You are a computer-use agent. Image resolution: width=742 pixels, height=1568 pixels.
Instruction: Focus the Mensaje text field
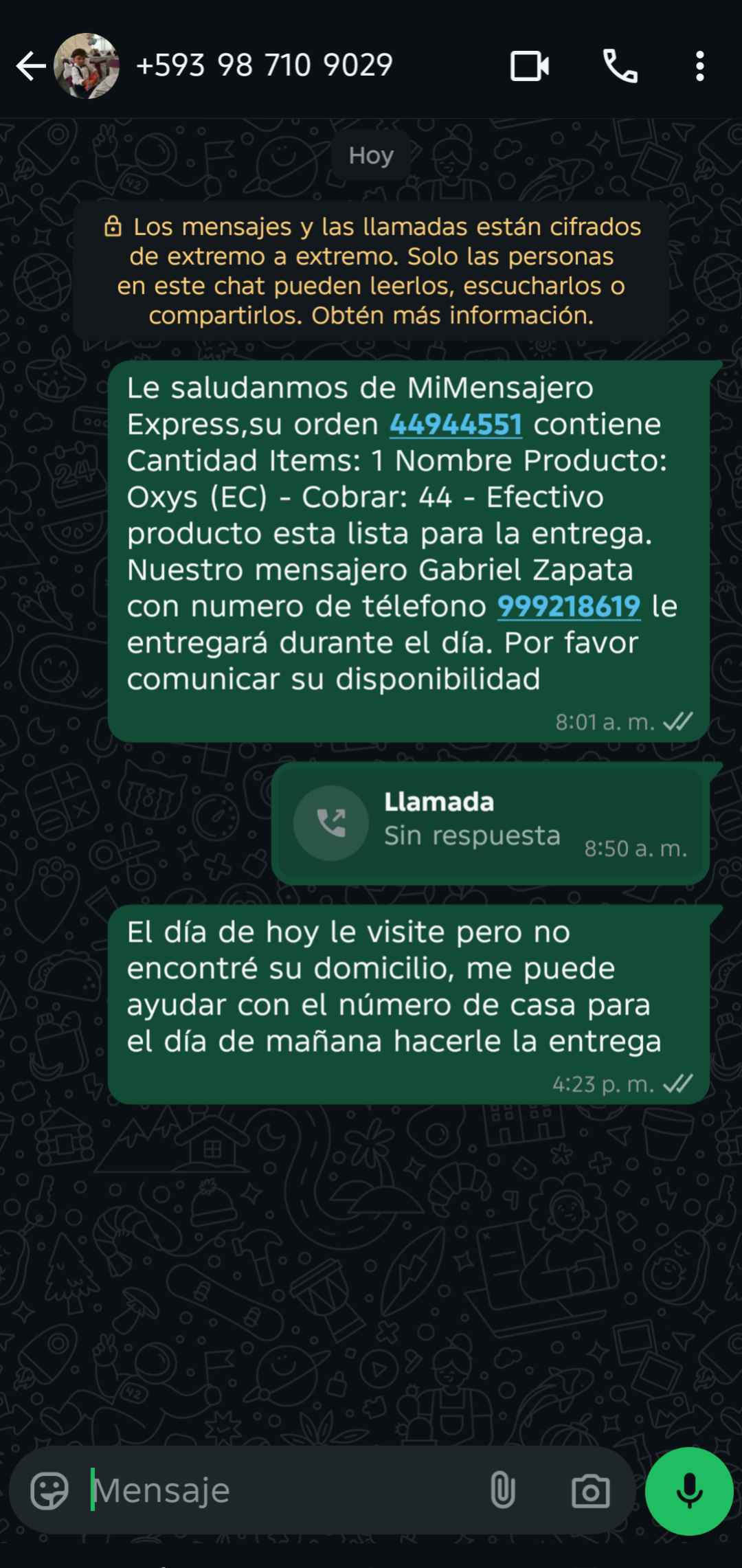click(275, 1490)
